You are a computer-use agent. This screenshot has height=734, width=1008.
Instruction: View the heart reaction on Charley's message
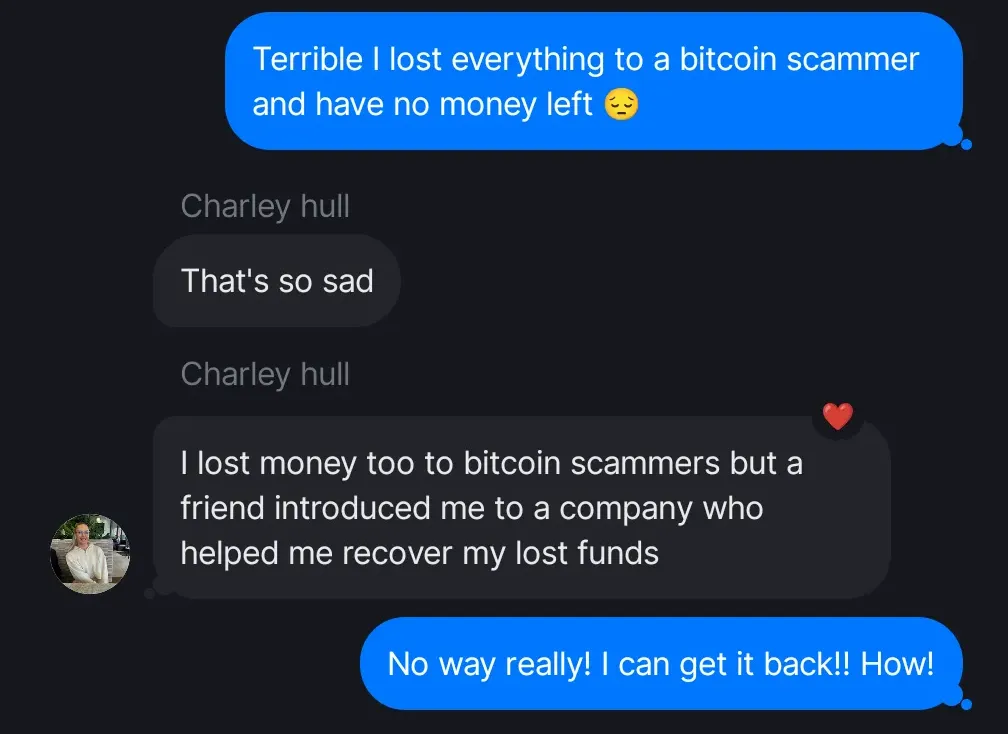coord(837,416)
